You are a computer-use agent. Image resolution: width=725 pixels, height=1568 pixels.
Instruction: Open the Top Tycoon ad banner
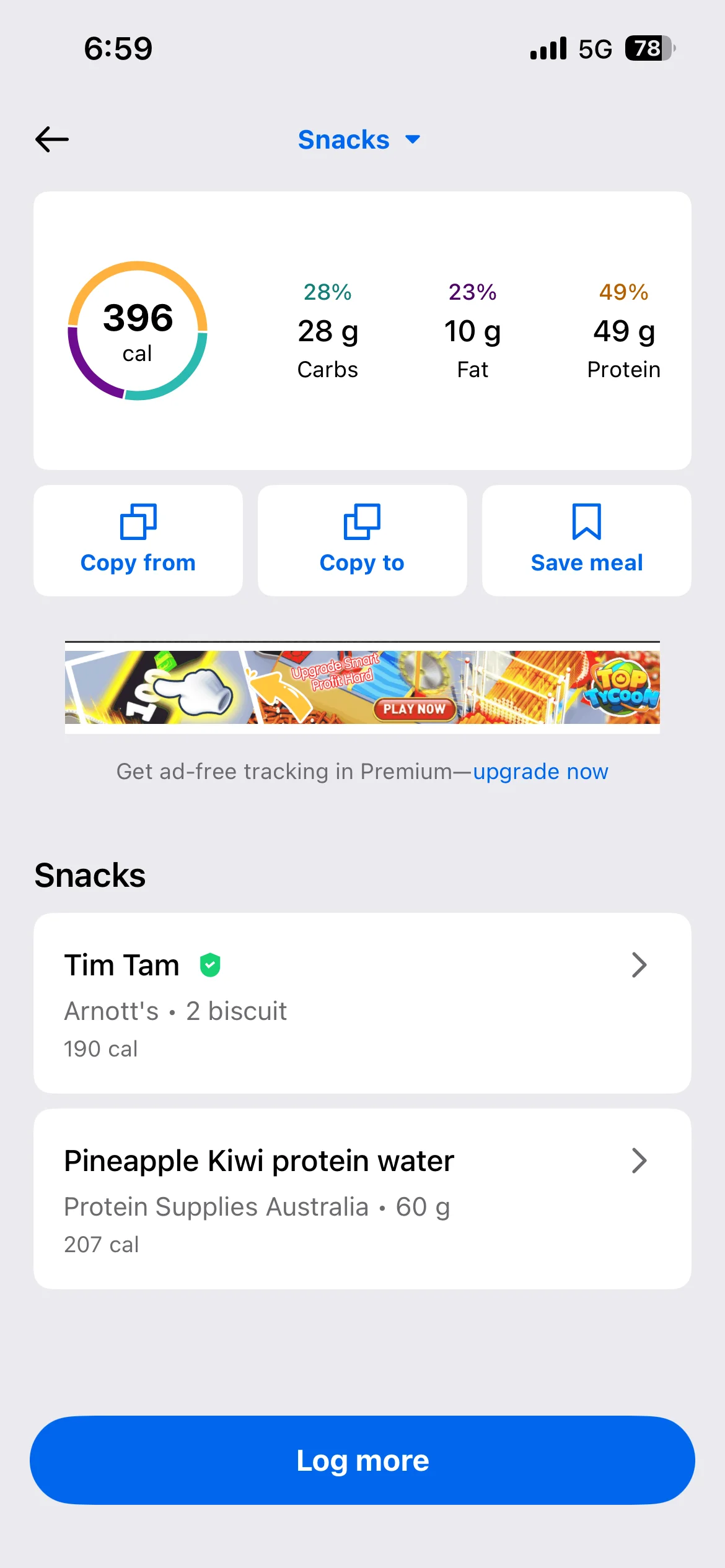[362, 687]
